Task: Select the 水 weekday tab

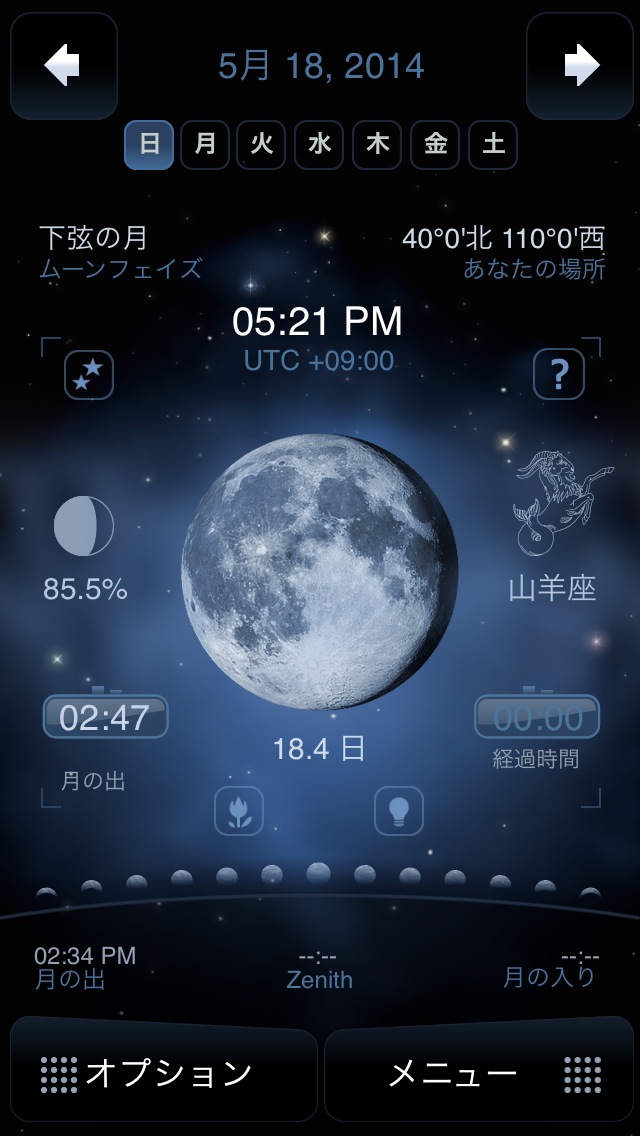Action: [x=319, y=145]
